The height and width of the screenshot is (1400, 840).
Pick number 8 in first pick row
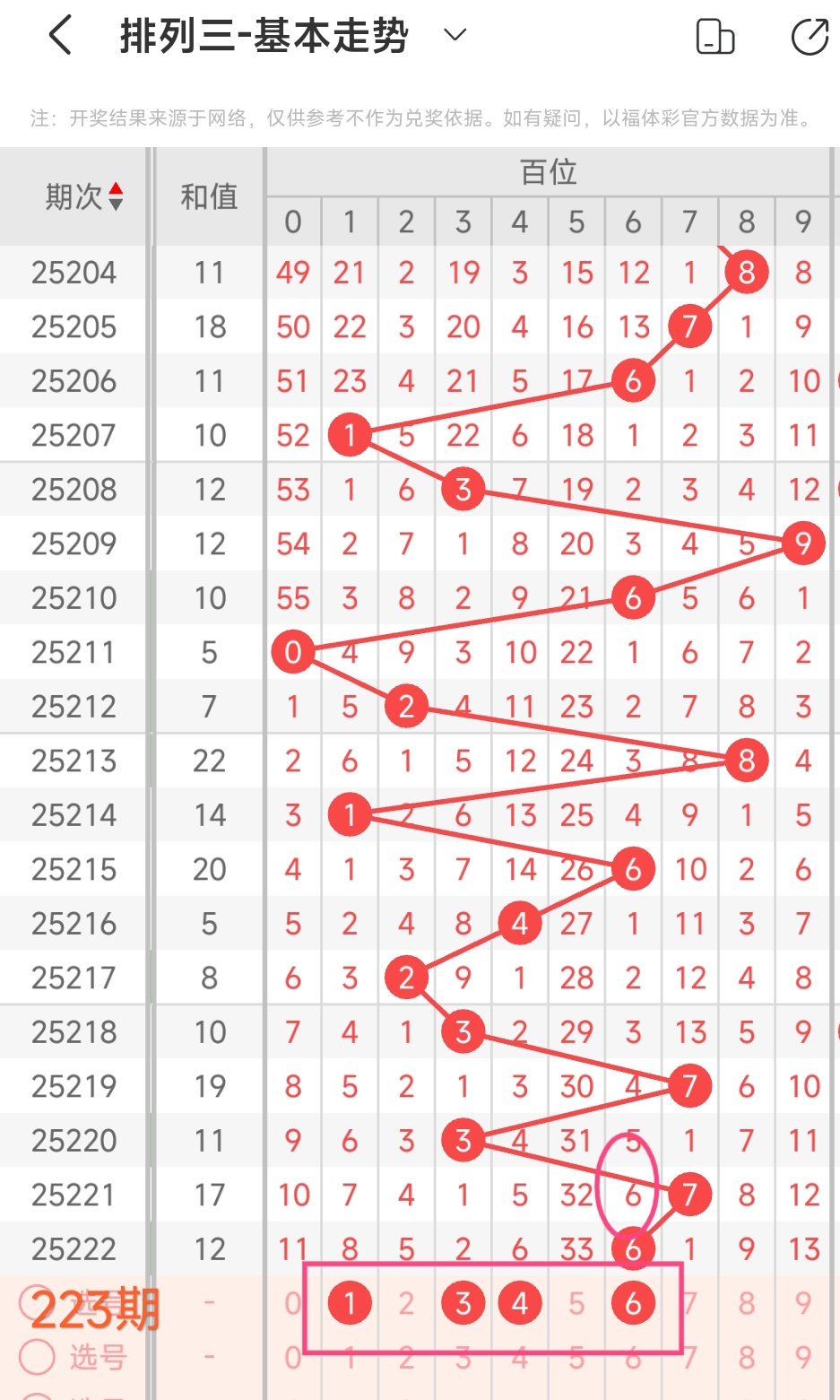pyautogui.click(x=747, y=1303)
